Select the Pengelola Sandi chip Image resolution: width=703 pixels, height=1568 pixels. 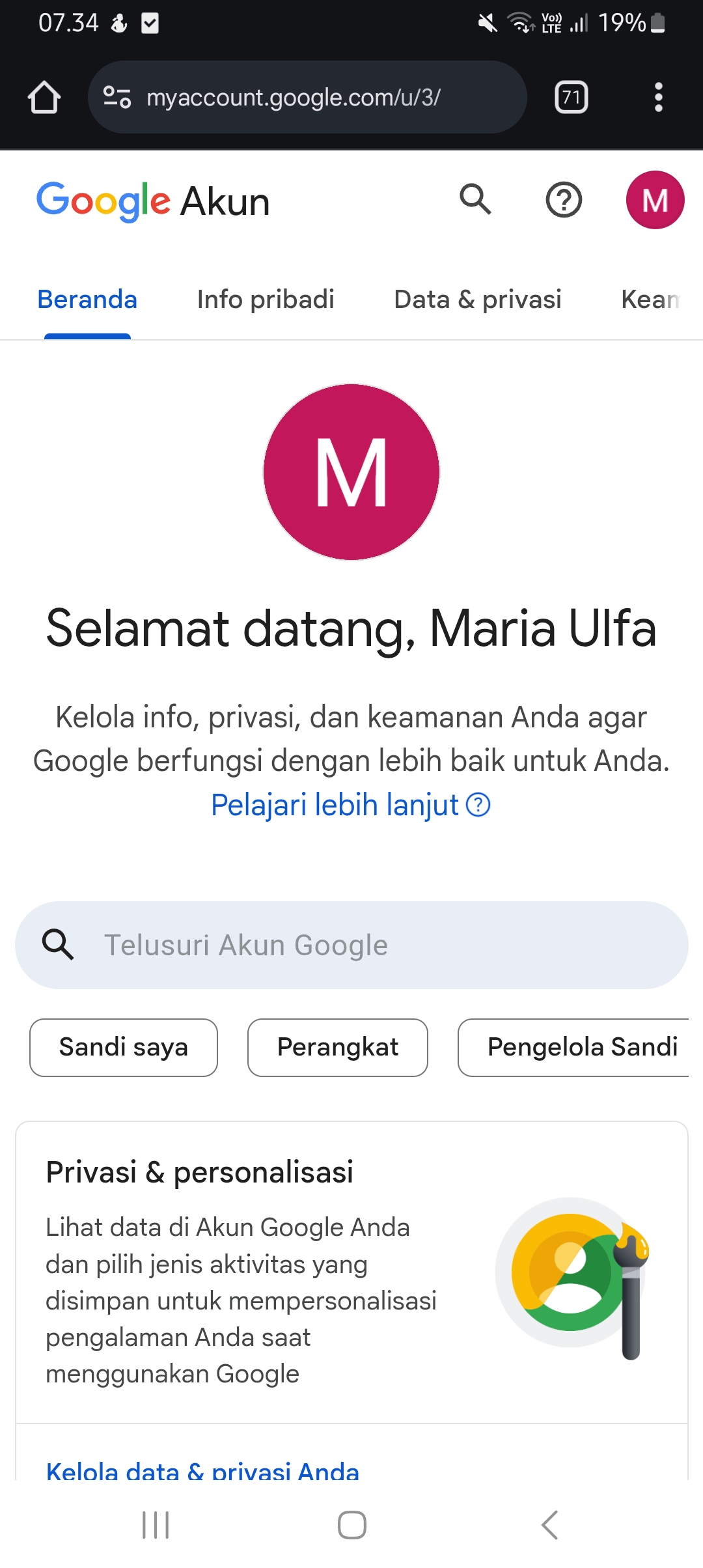pos(573,1048)
